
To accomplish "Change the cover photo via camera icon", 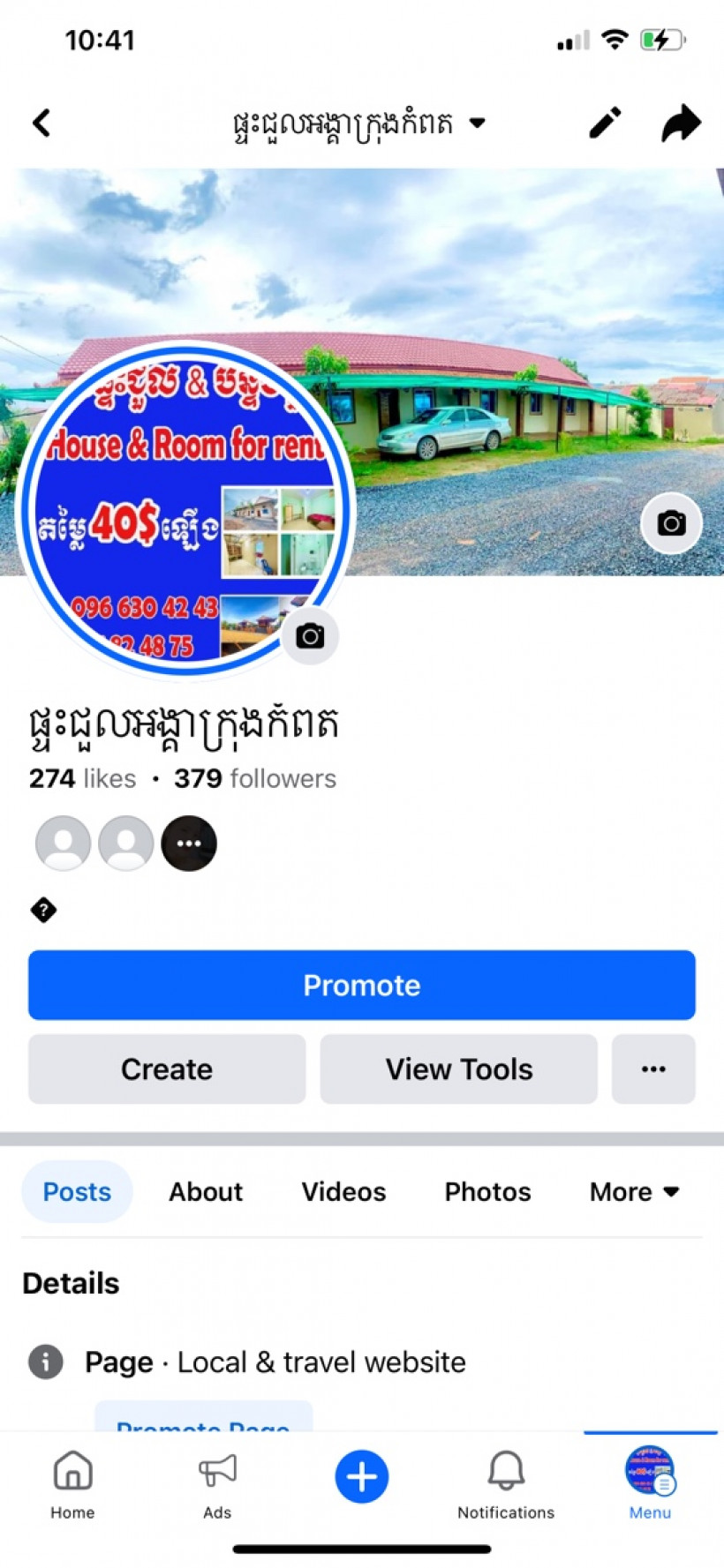I will (x=671, y=523).
